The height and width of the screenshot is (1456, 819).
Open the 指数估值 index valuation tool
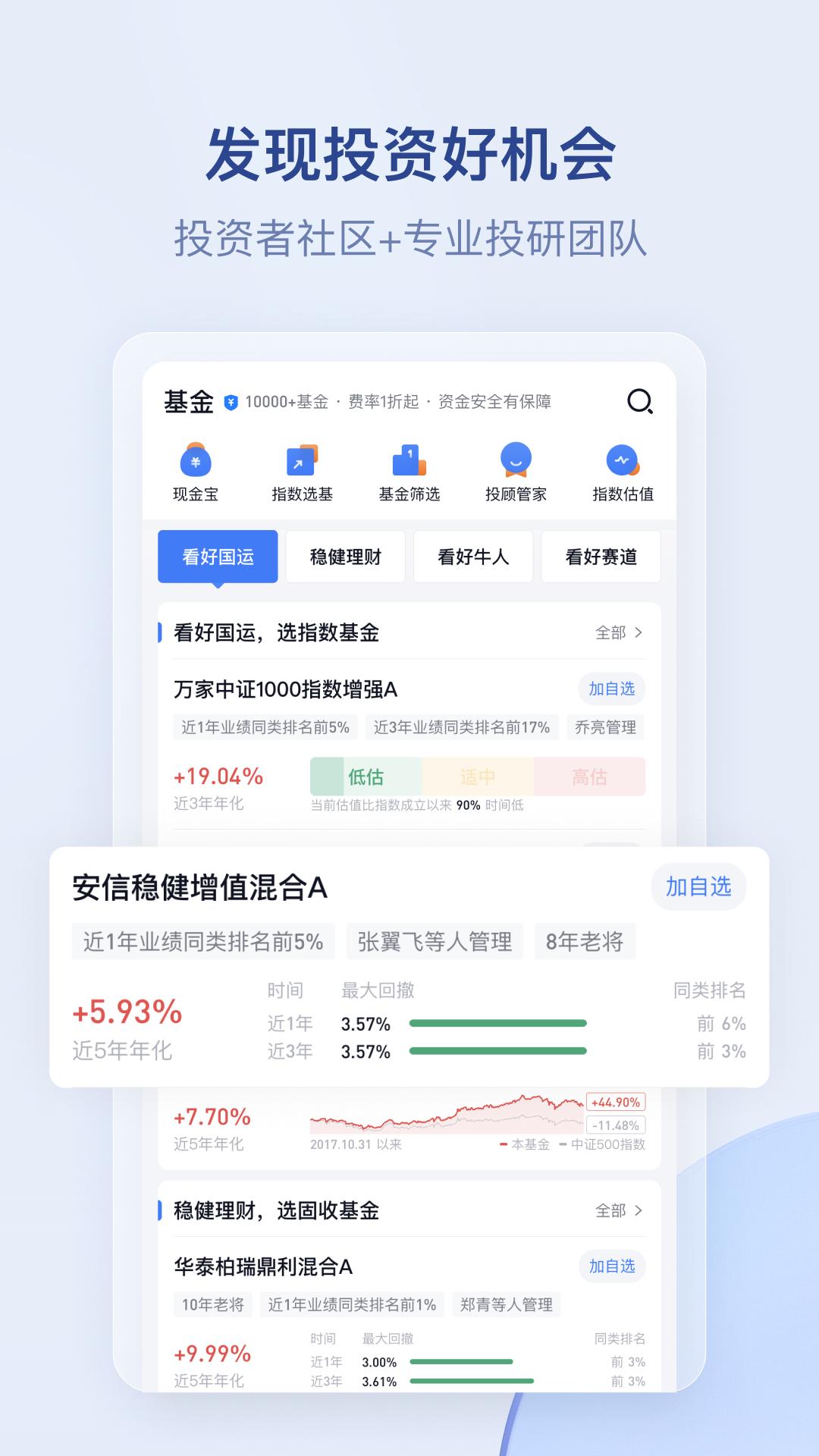[623, 461]
